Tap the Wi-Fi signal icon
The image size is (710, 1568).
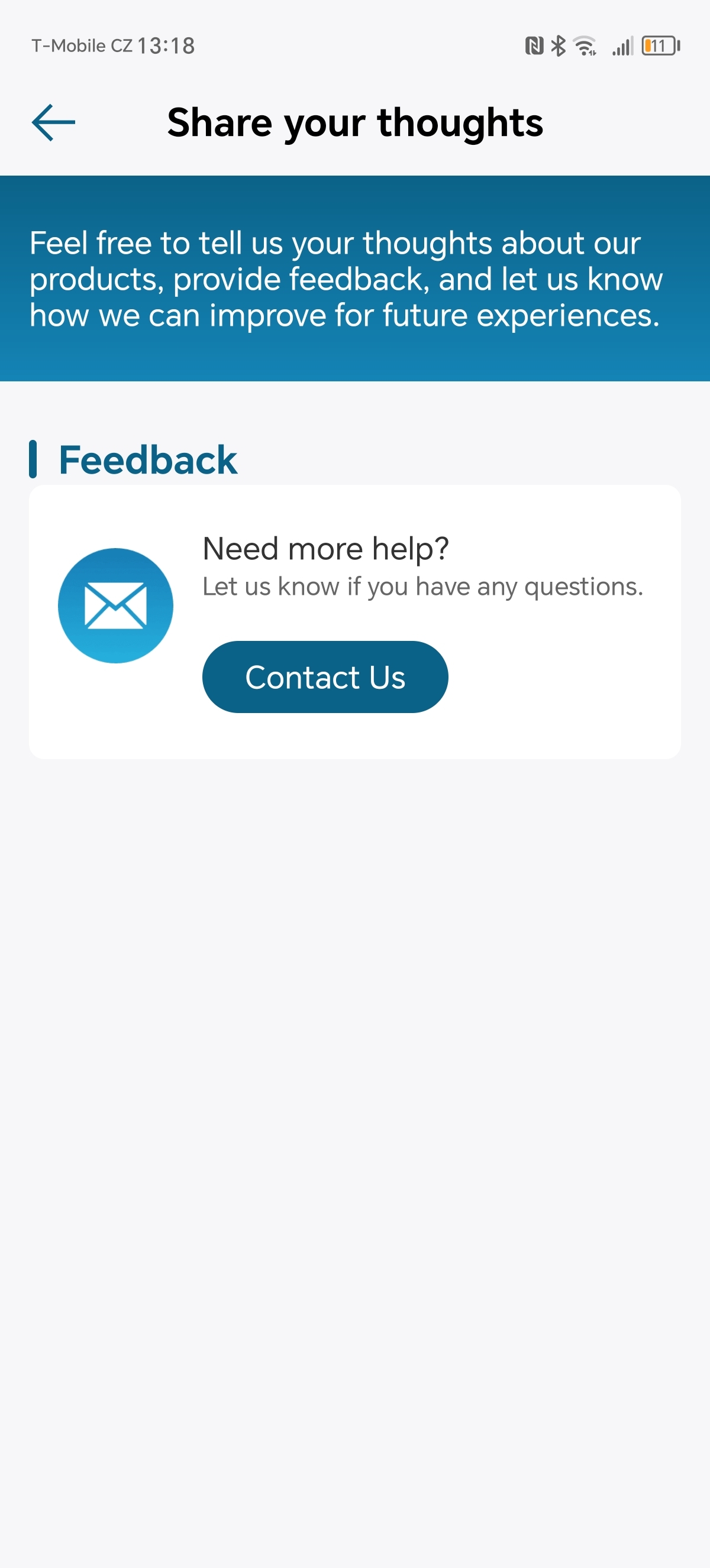pos(584,46)
